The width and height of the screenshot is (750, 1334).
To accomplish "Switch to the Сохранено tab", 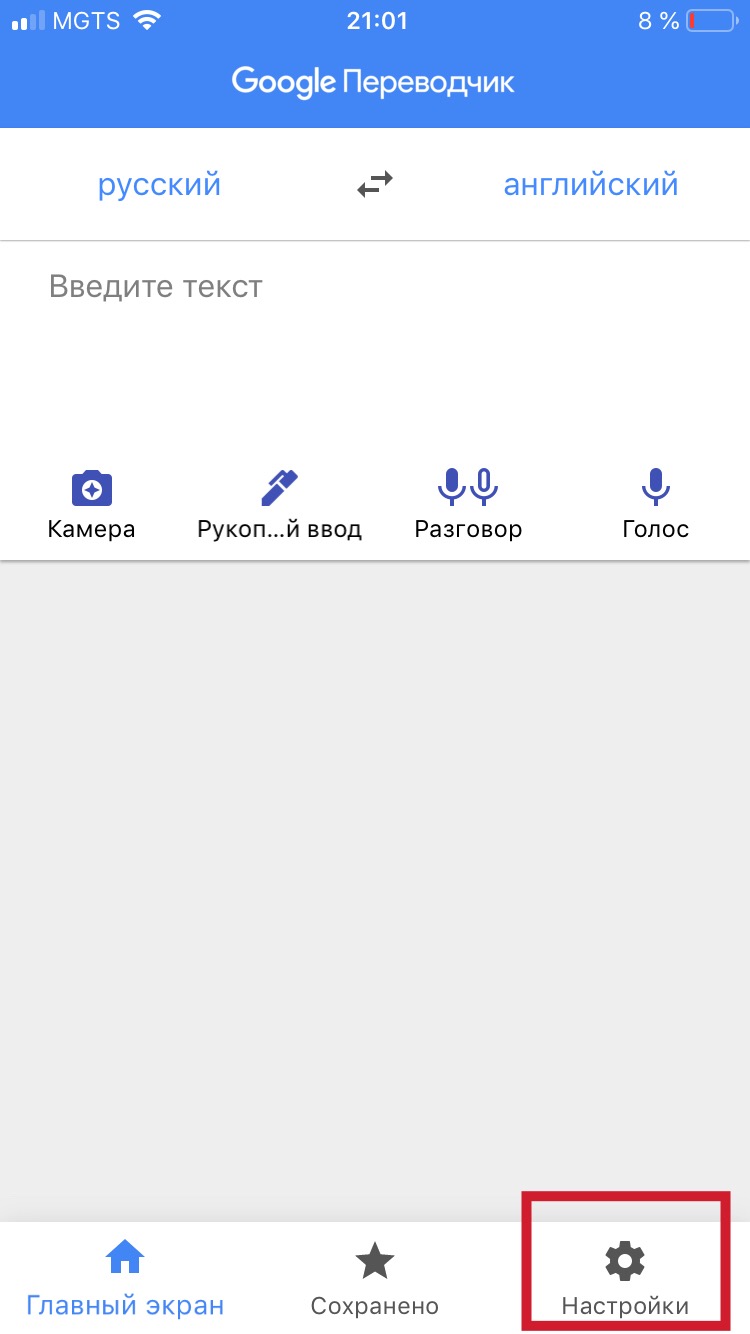I will point(374,1280).
